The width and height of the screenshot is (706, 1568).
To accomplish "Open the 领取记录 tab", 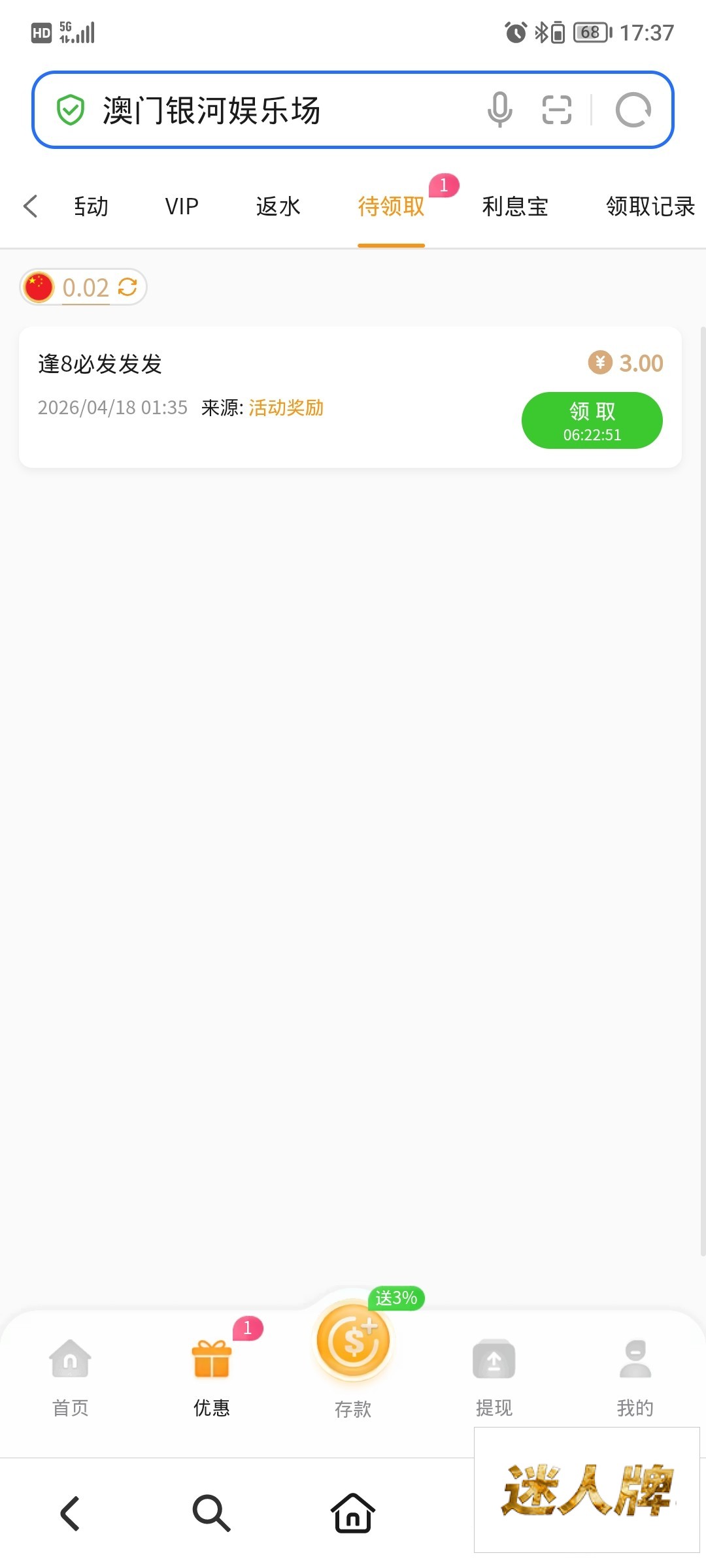I will click(x=650, y=206).
